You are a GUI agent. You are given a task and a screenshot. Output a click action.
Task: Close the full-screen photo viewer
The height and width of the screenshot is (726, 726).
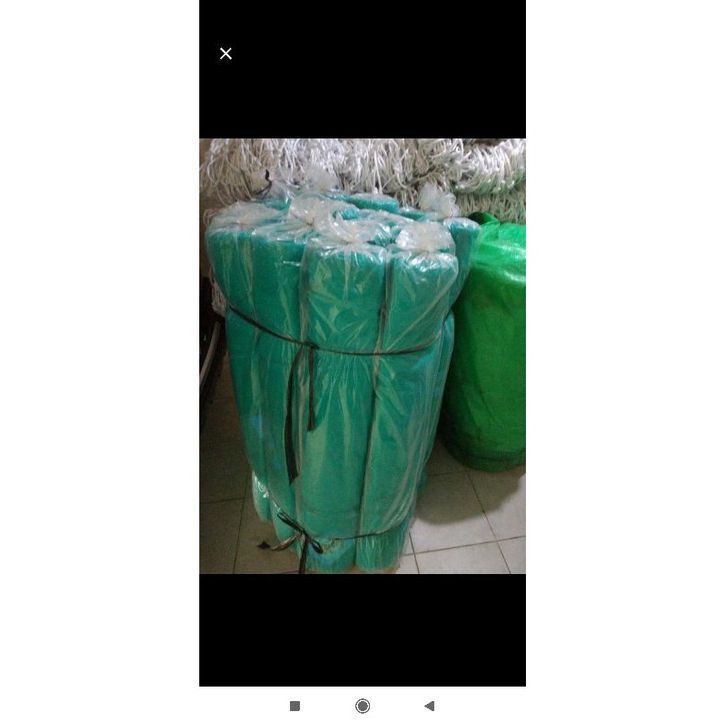point(226,54)
